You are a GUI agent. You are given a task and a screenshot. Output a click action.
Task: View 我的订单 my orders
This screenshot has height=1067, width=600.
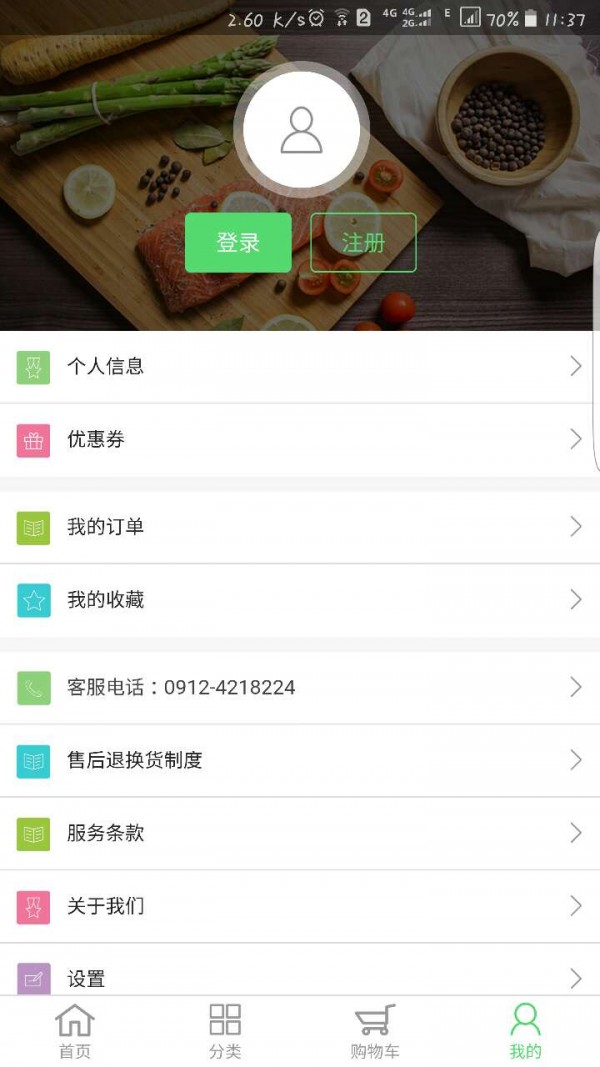(300, 527)
